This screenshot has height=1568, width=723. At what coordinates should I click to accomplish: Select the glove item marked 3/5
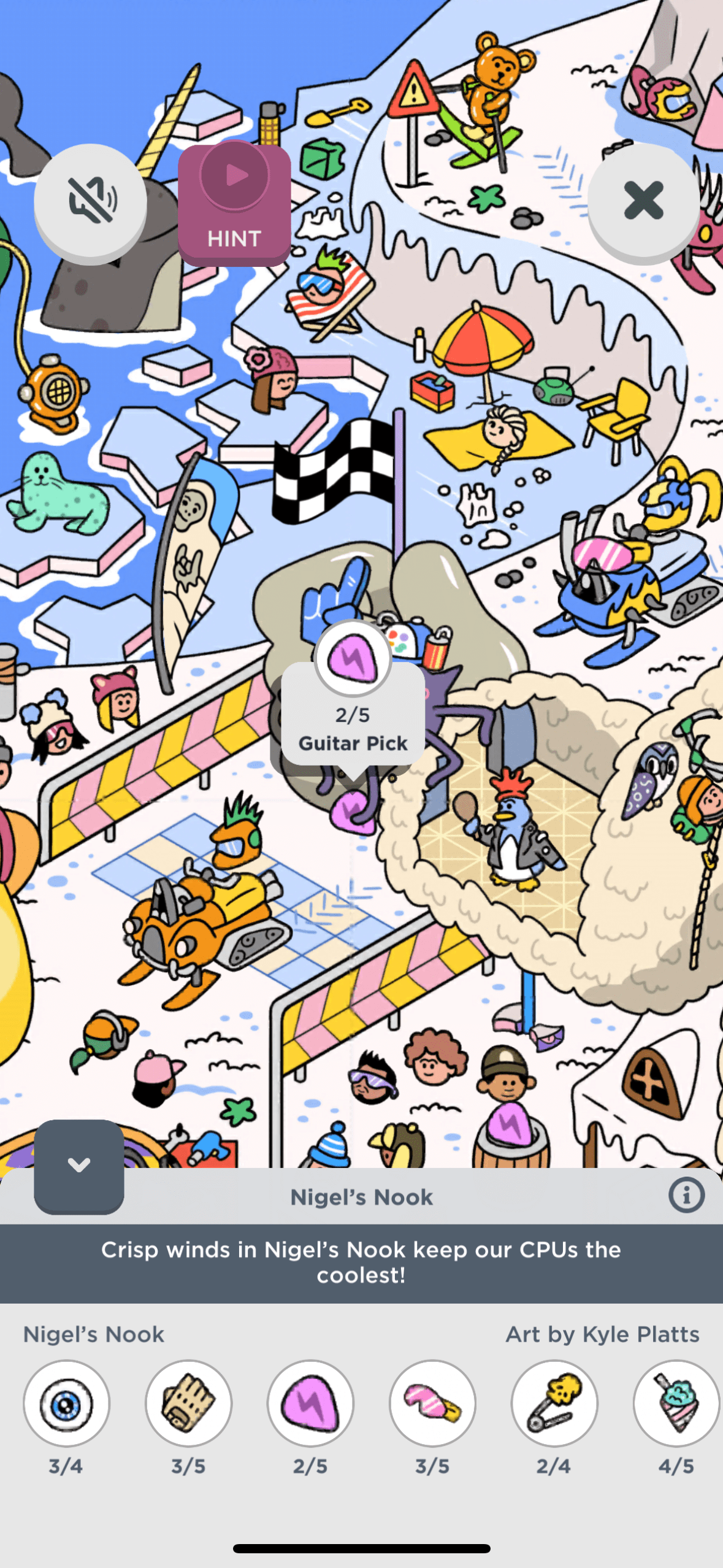click(x=188, y=1404)
